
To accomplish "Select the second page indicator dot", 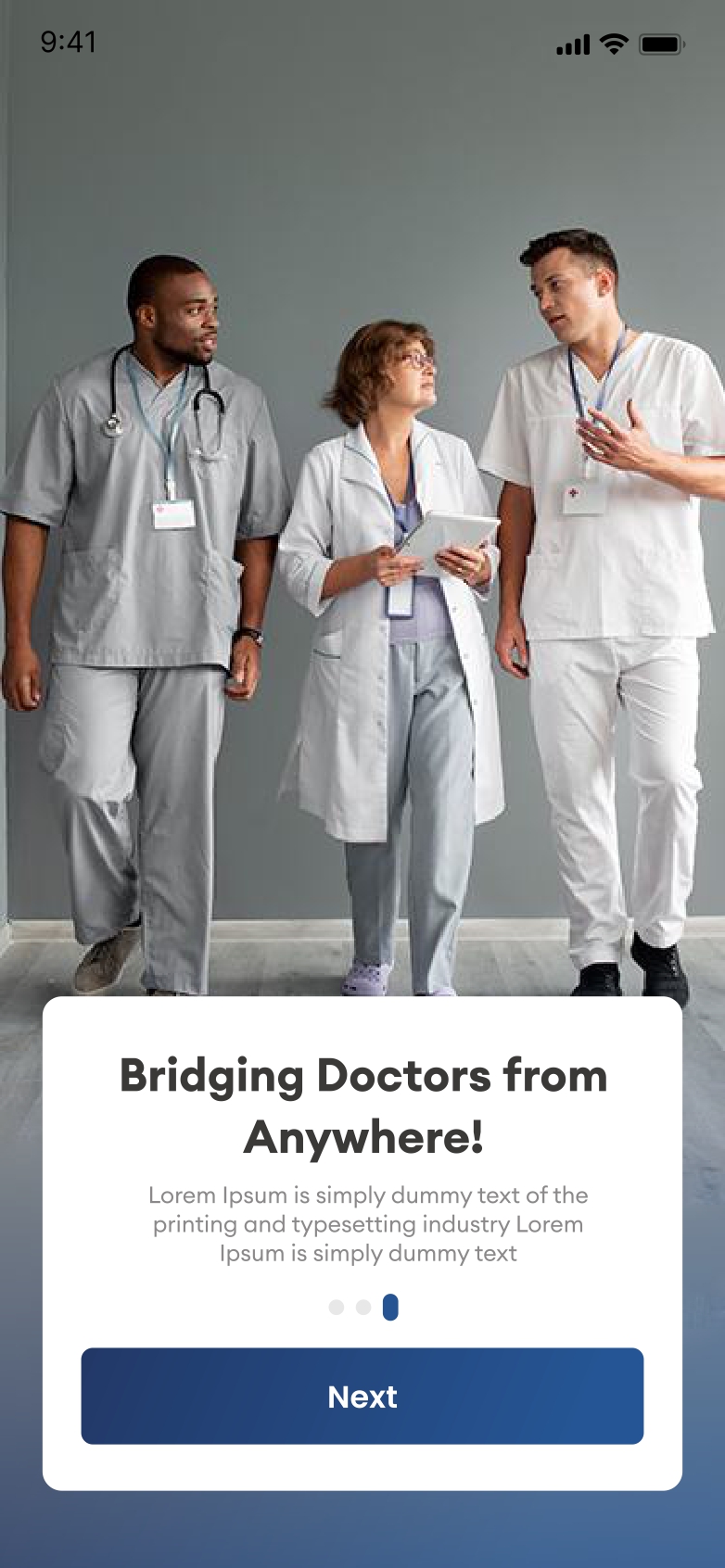I will (x=363, y=1307).
